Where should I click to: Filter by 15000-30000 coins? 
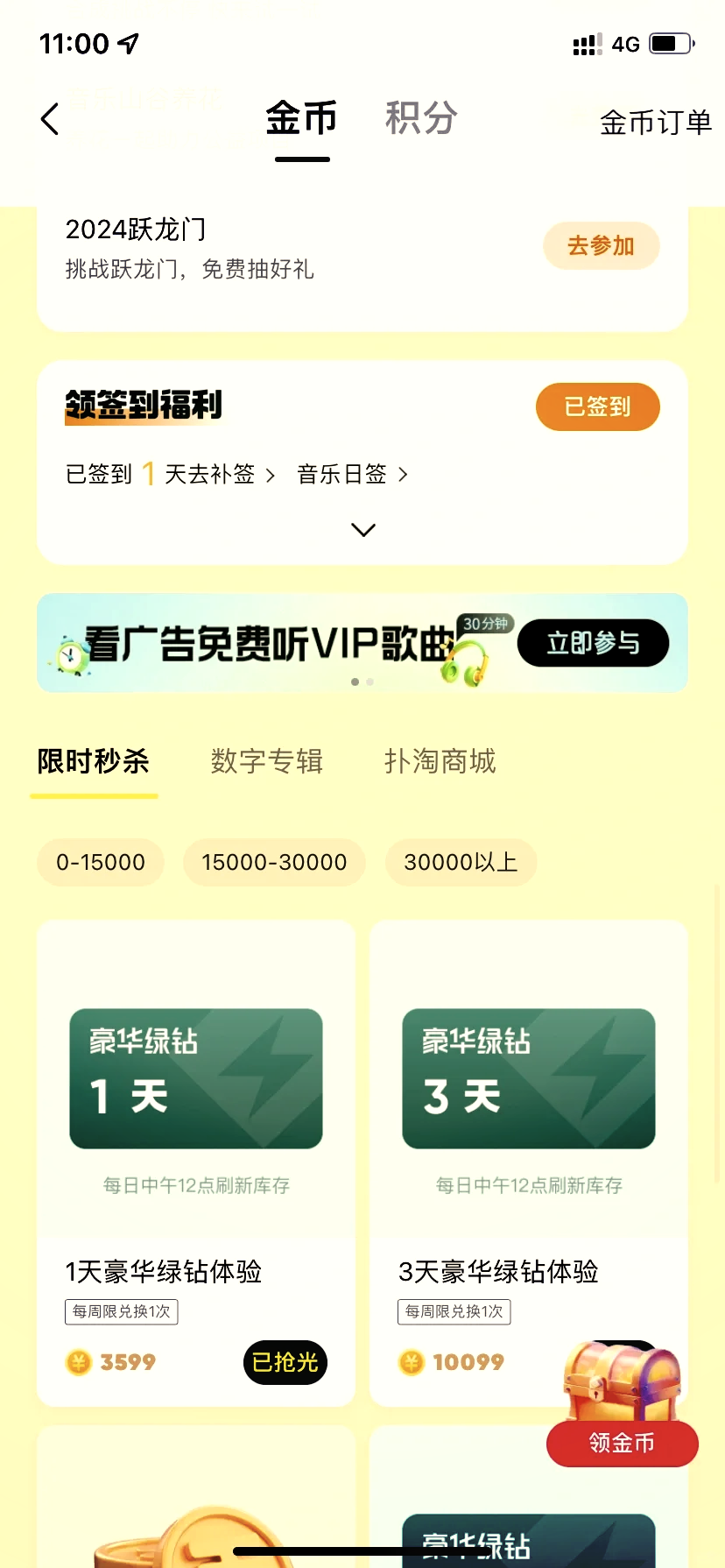click(x=274, y=862)
